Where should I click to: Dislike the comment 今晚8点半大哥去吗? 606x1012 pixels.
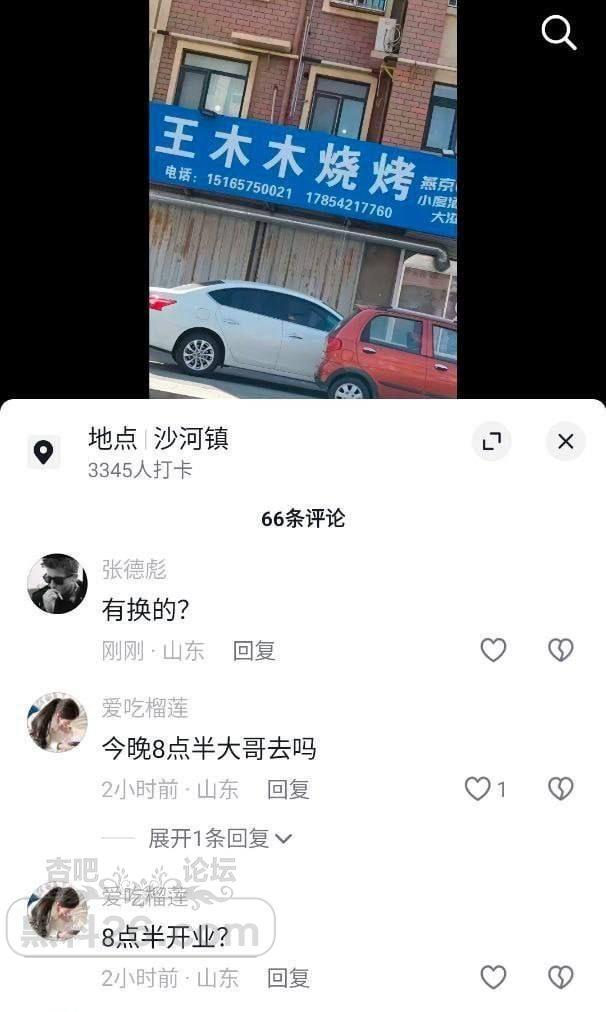point(560,789)
